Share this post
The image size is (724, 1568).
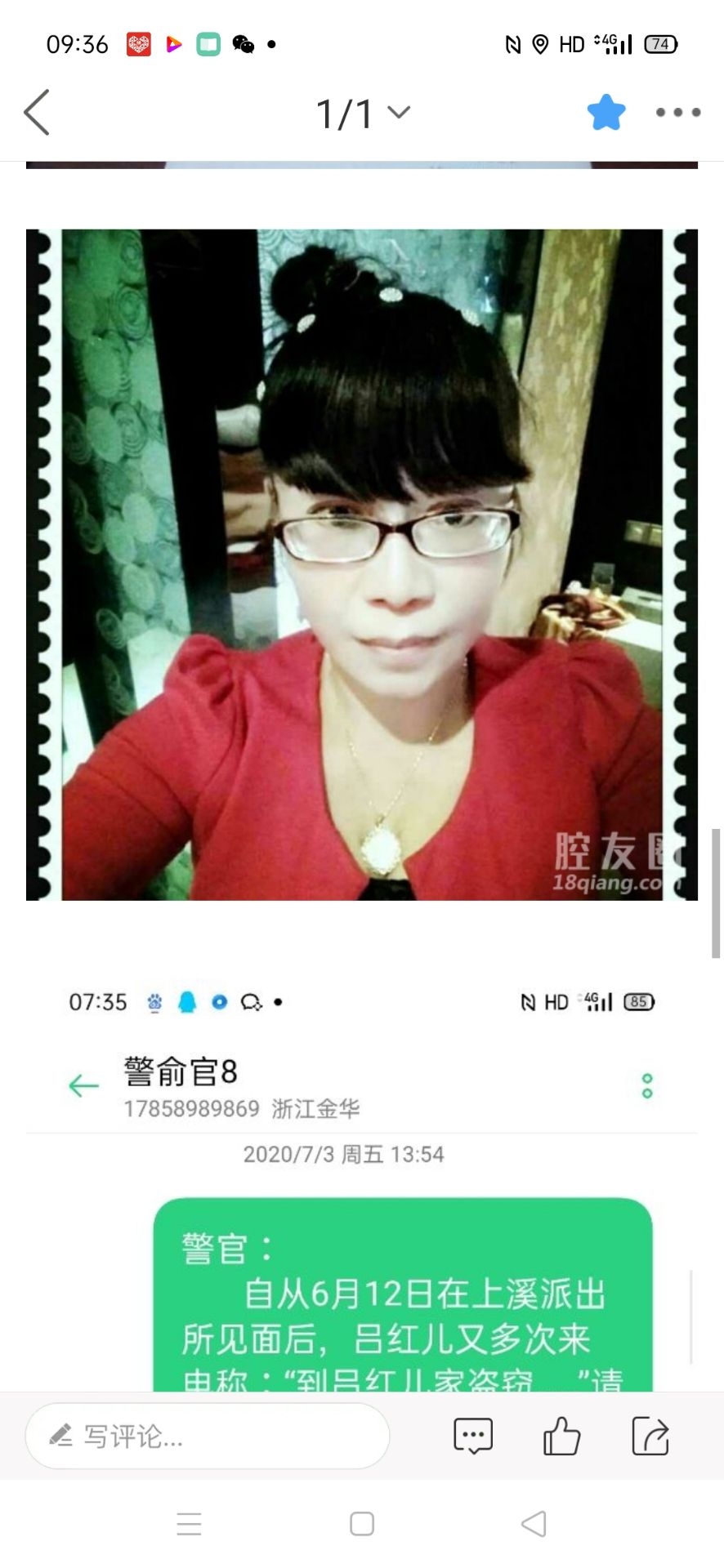(650, 1435)
